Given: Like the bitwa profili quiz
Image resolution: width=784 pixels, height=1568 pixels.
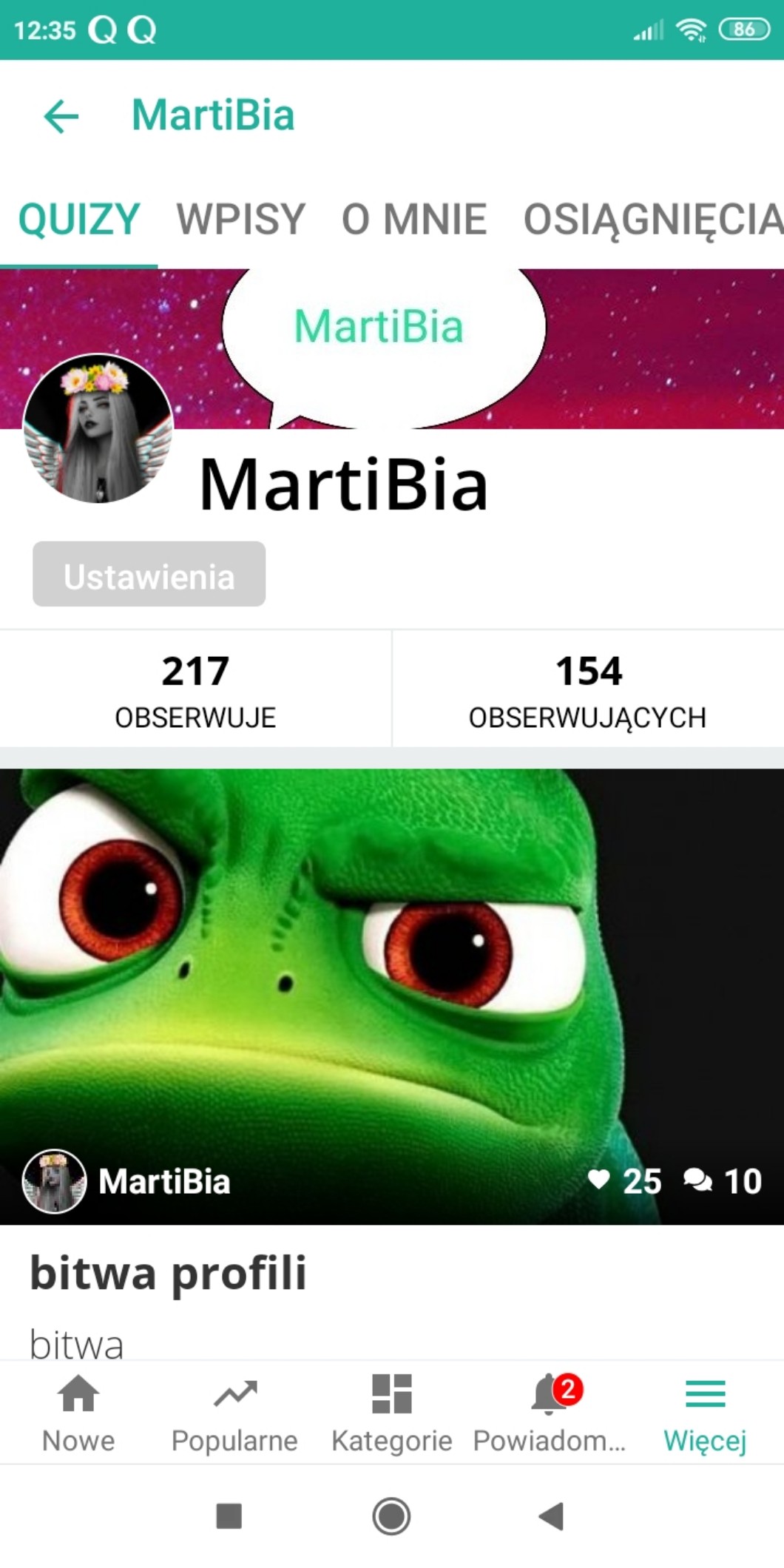Looking at the screenshot, I should pyautogui.click(x=599, y=1180).
